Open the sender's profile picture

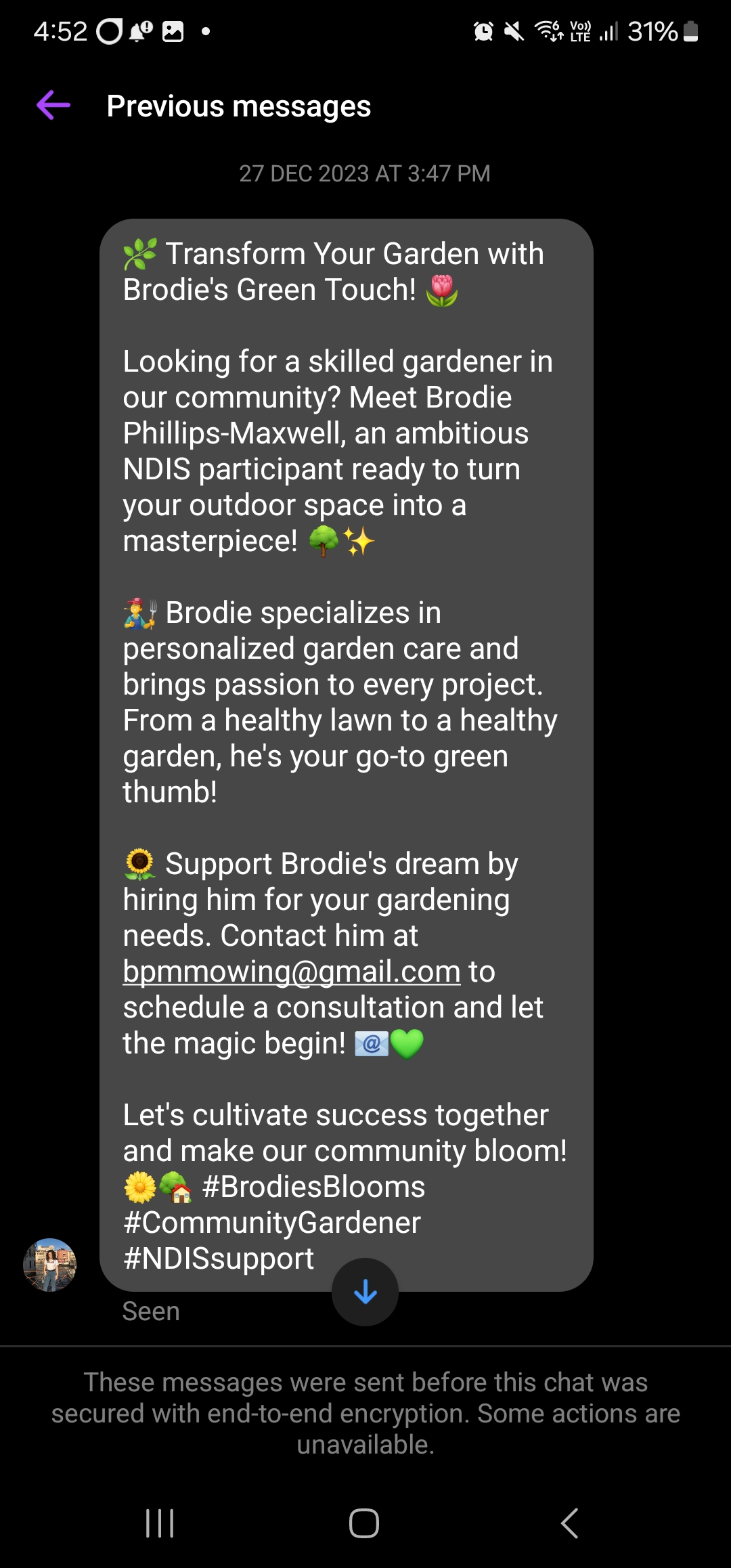[x=50, y=1265]
